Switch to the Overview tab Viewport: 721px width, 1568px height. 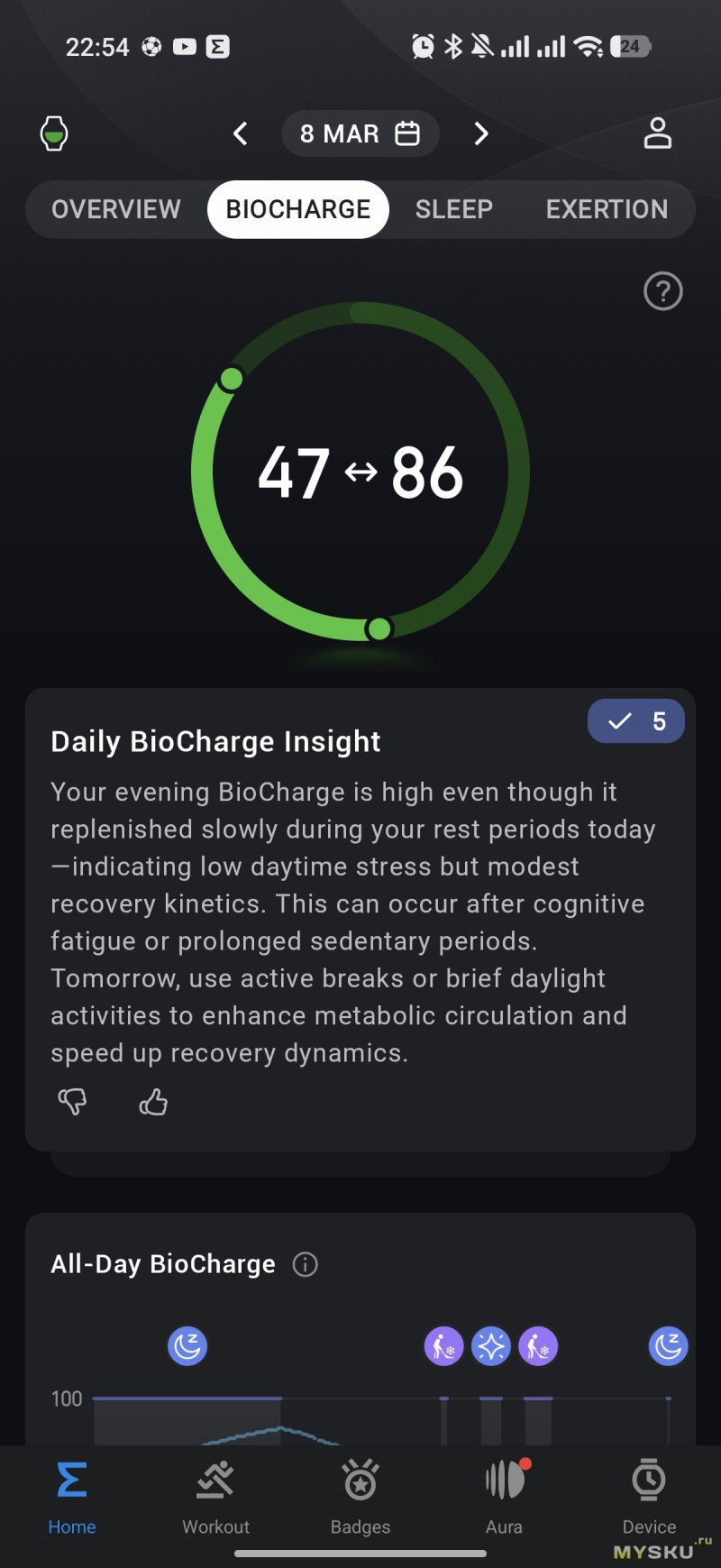[x=116, y=209]
